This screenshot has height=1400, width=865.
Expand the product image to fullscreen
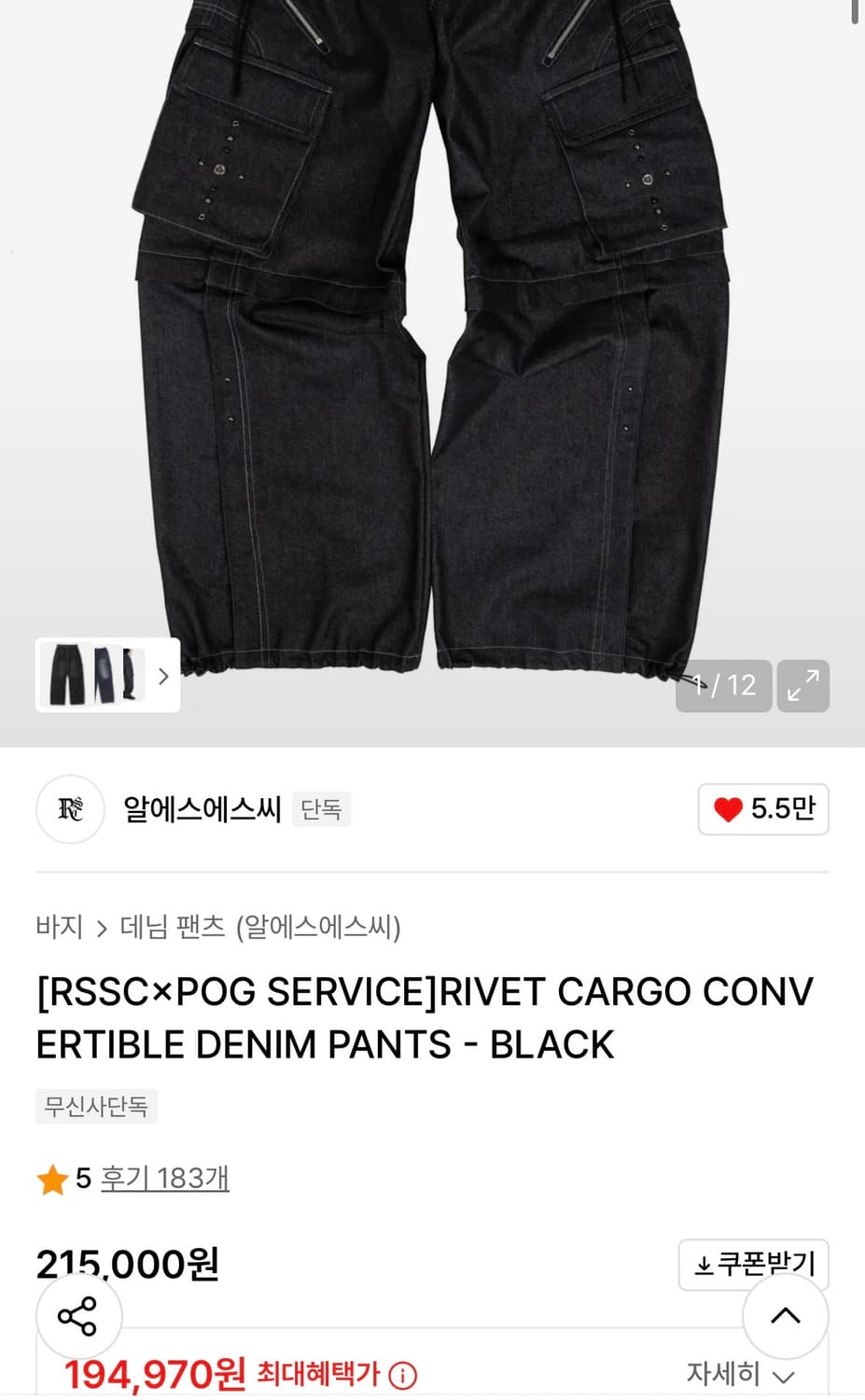point(802,686)
